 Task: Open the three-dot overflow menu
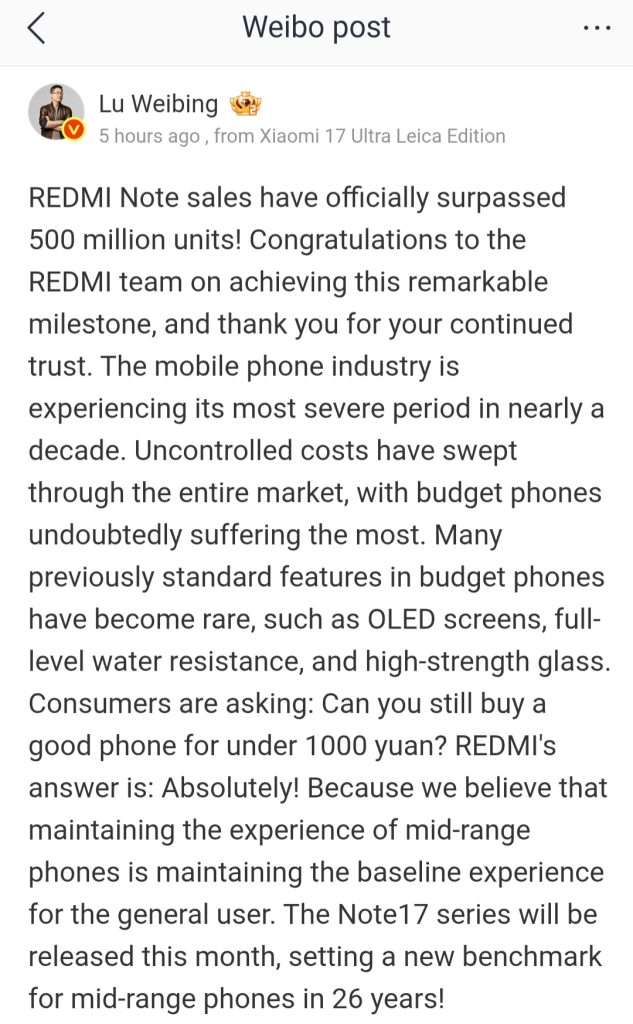coord(596,28)
